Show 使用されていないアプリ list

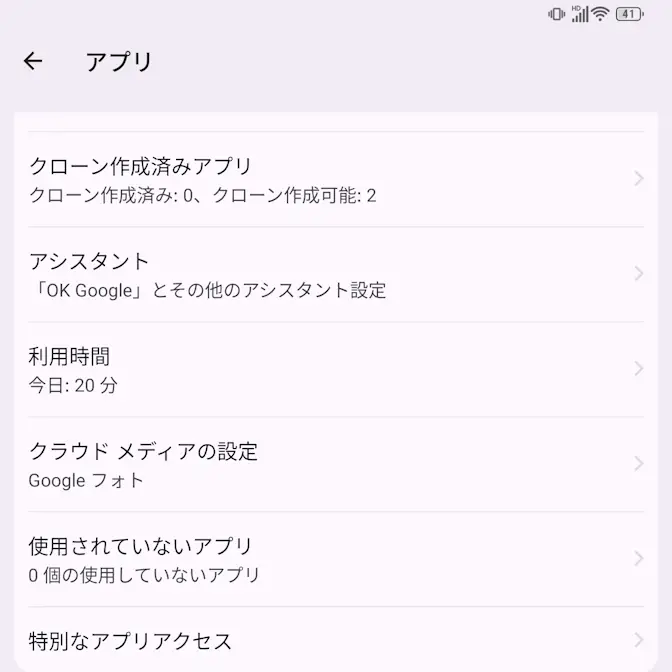coord(336,559)
